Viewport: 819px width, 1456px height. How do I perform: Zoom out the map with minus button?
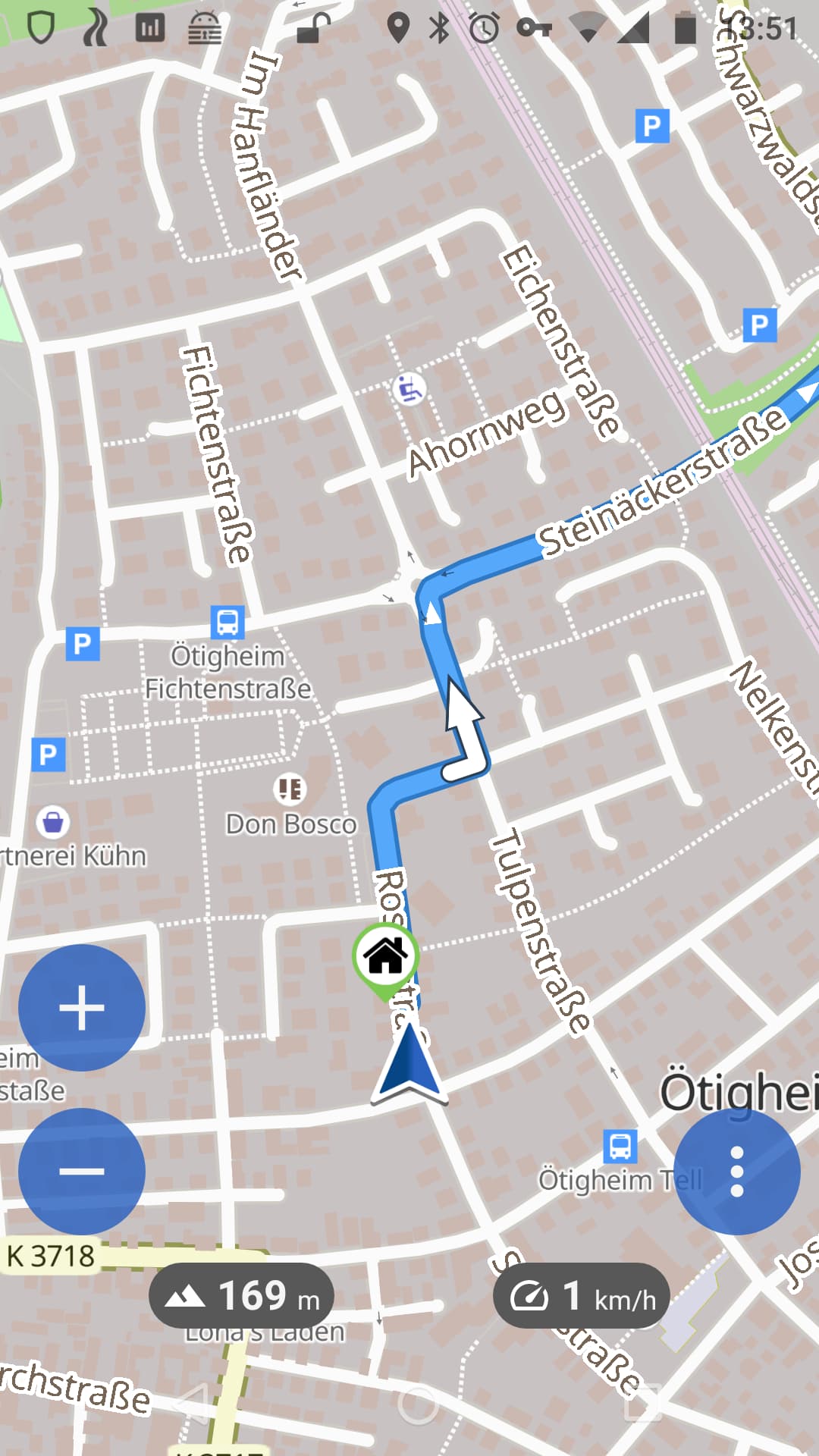coord(82,1171)
